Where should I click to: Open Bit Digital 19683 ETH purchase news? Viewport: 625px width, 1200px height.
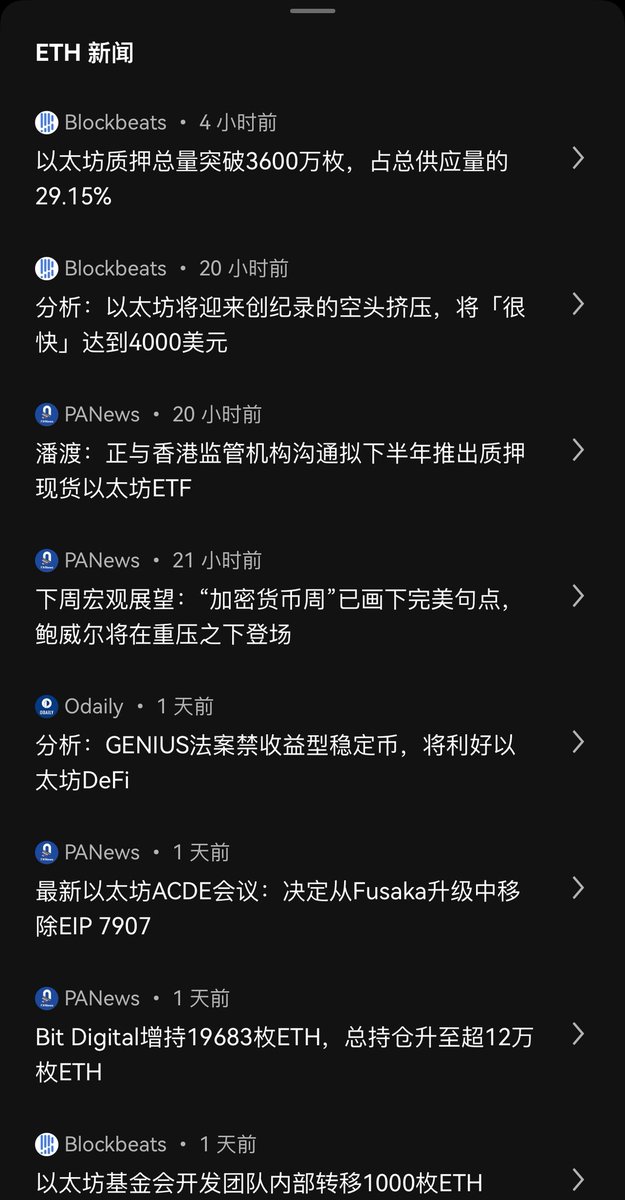click(312, 1035)
